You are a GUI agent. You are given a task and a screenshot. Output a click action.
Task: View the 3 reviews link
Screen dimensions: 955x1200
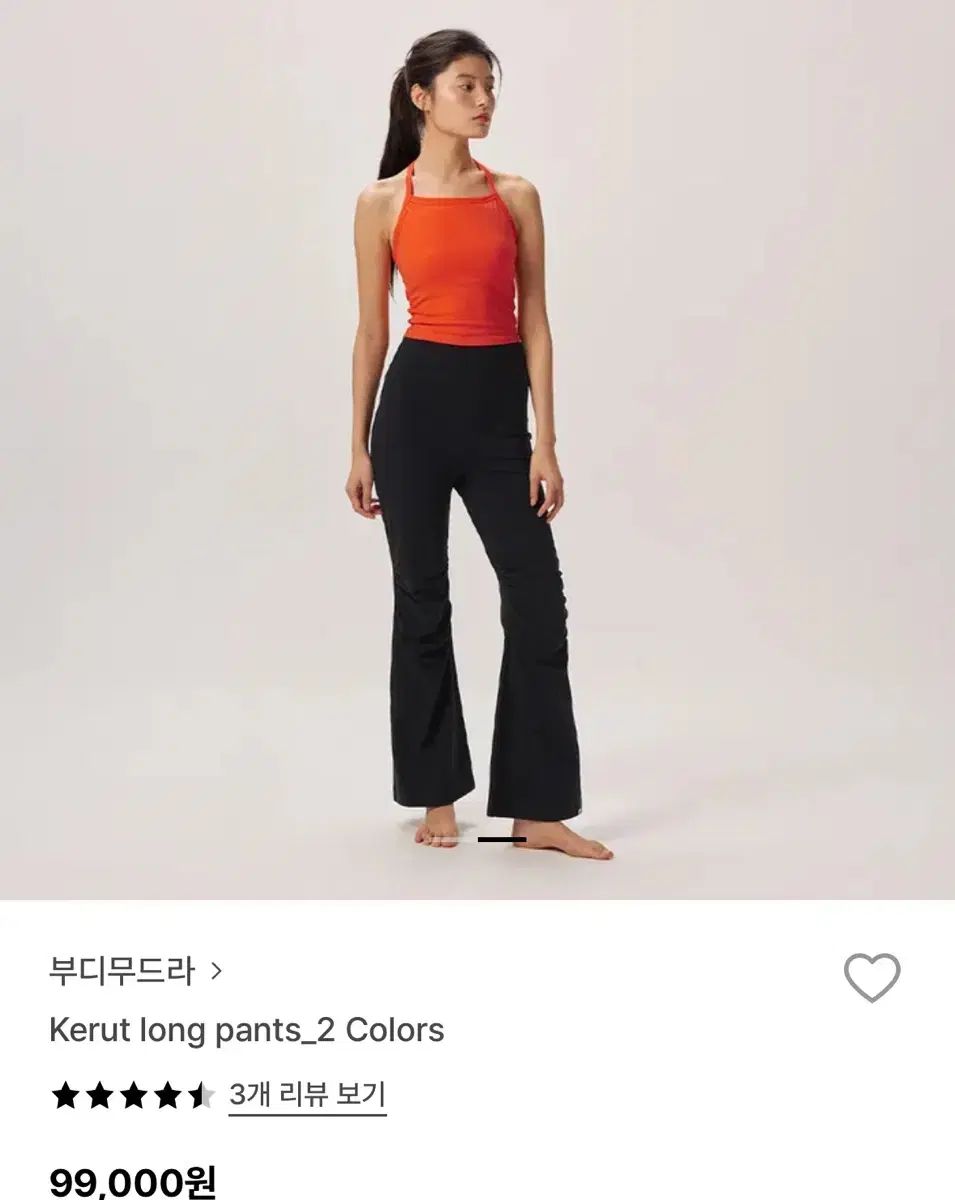point(307,1095)
